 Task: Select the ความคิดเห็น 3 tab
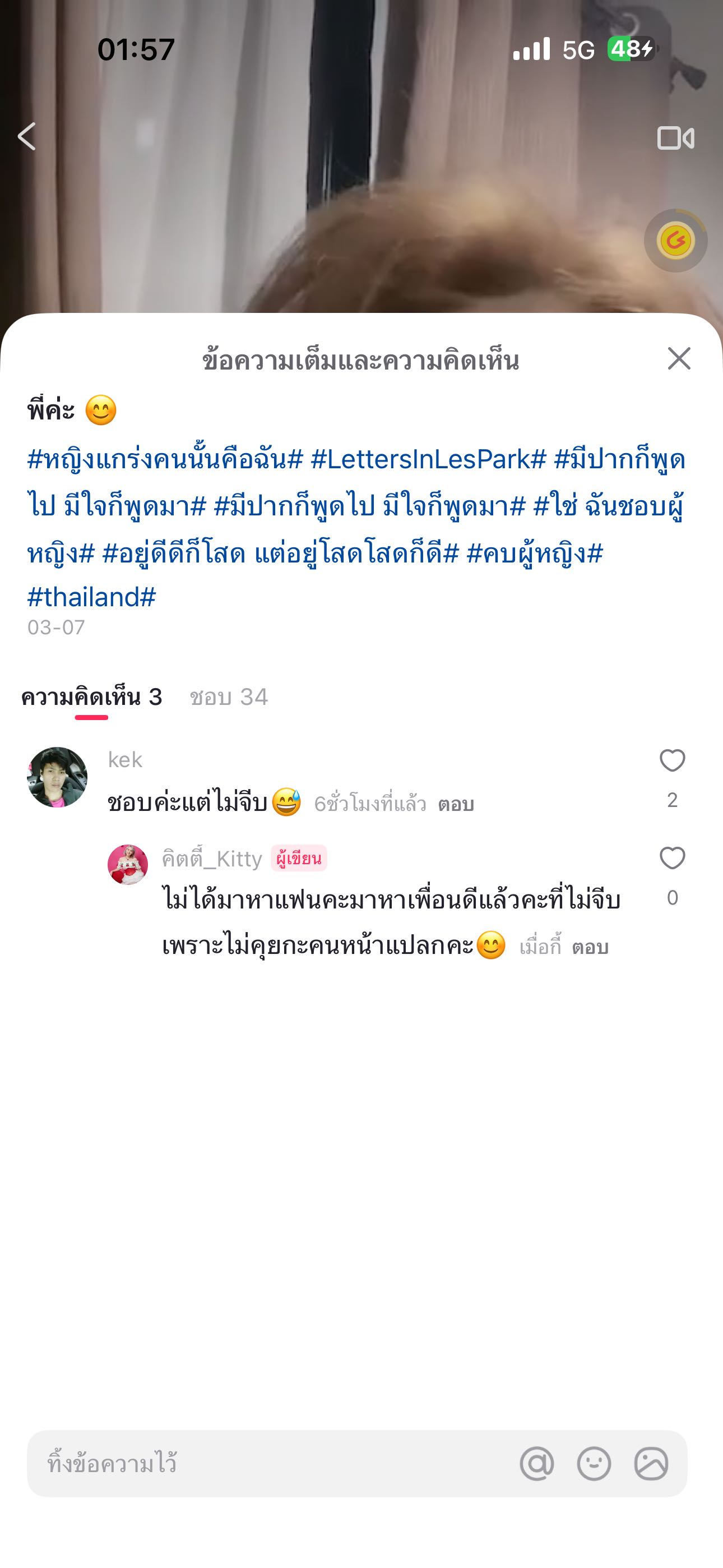[x=92, y=697]
